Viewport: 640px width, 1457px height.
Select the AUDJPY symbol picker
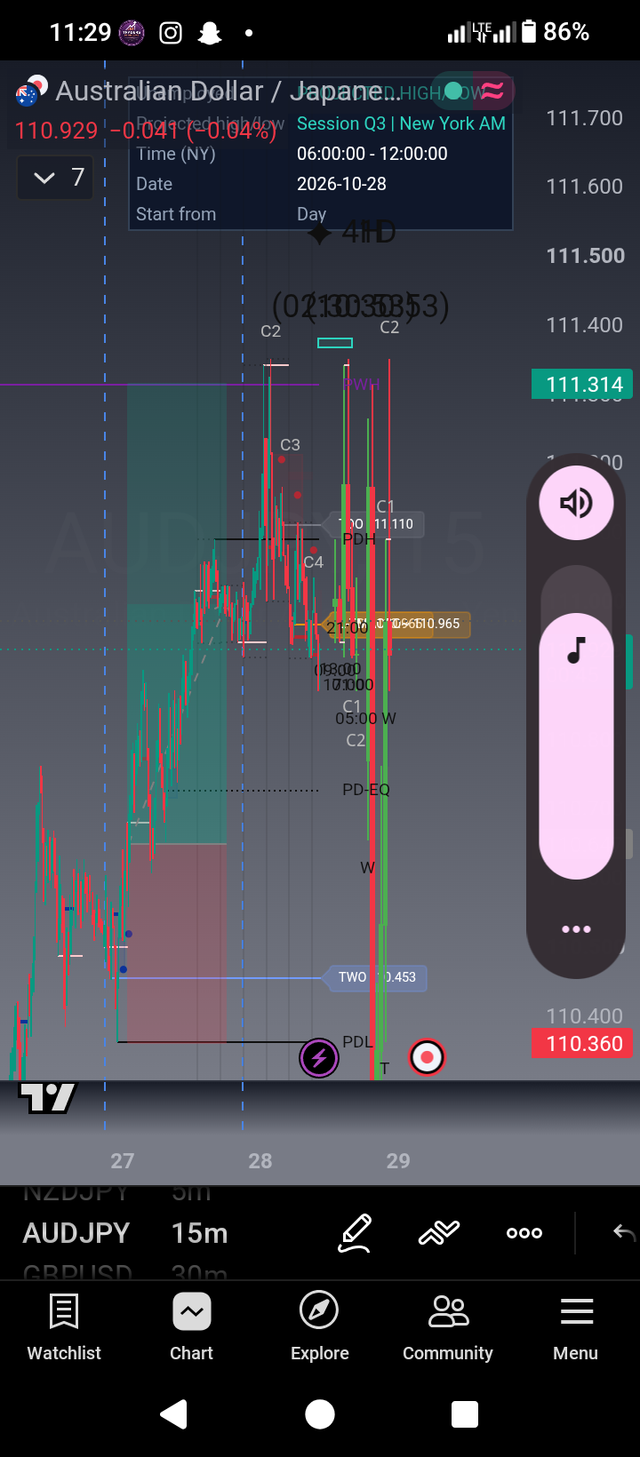76,1233
